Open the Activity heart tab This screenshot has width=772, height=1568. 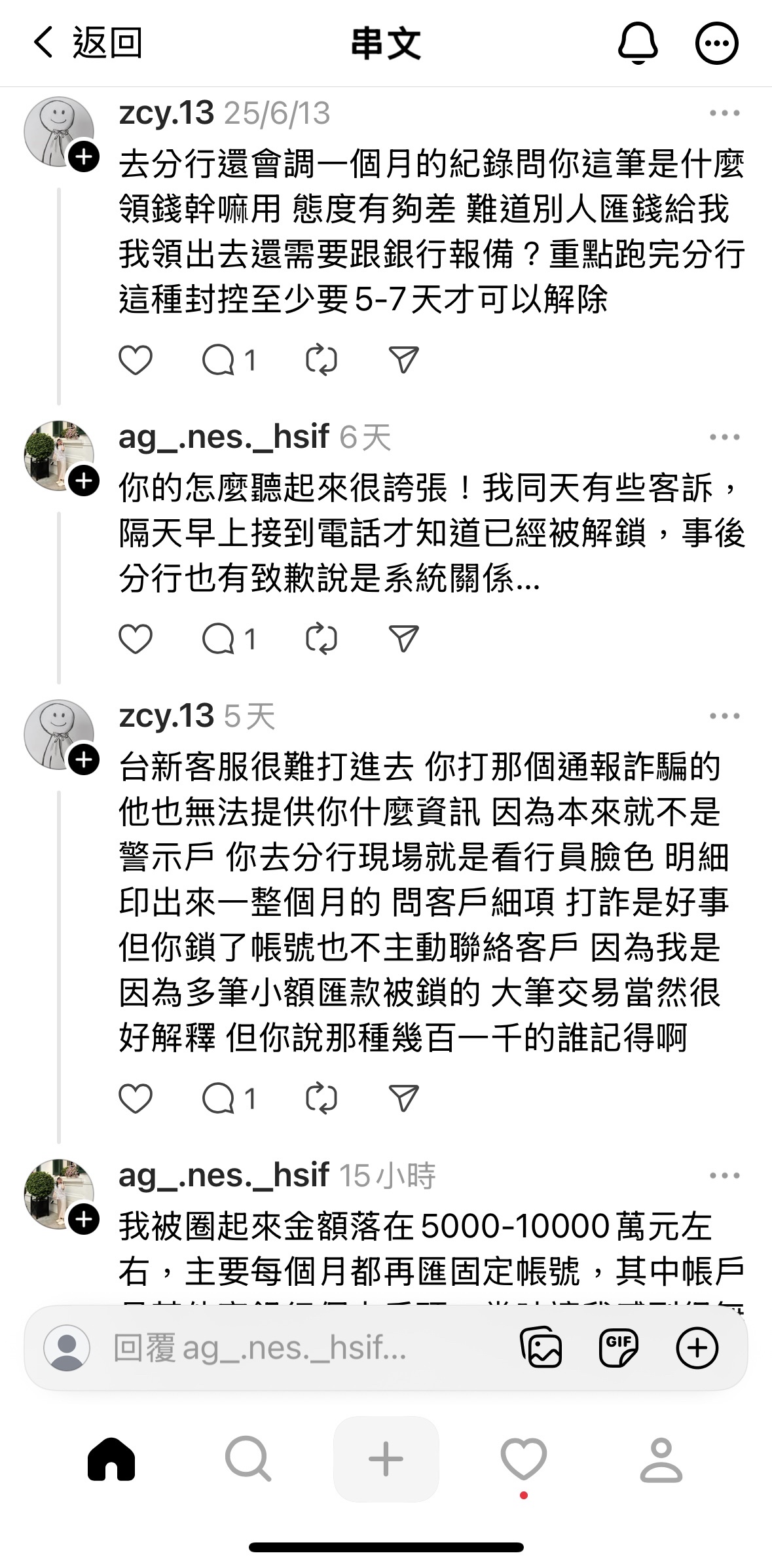click(523, 1459)
